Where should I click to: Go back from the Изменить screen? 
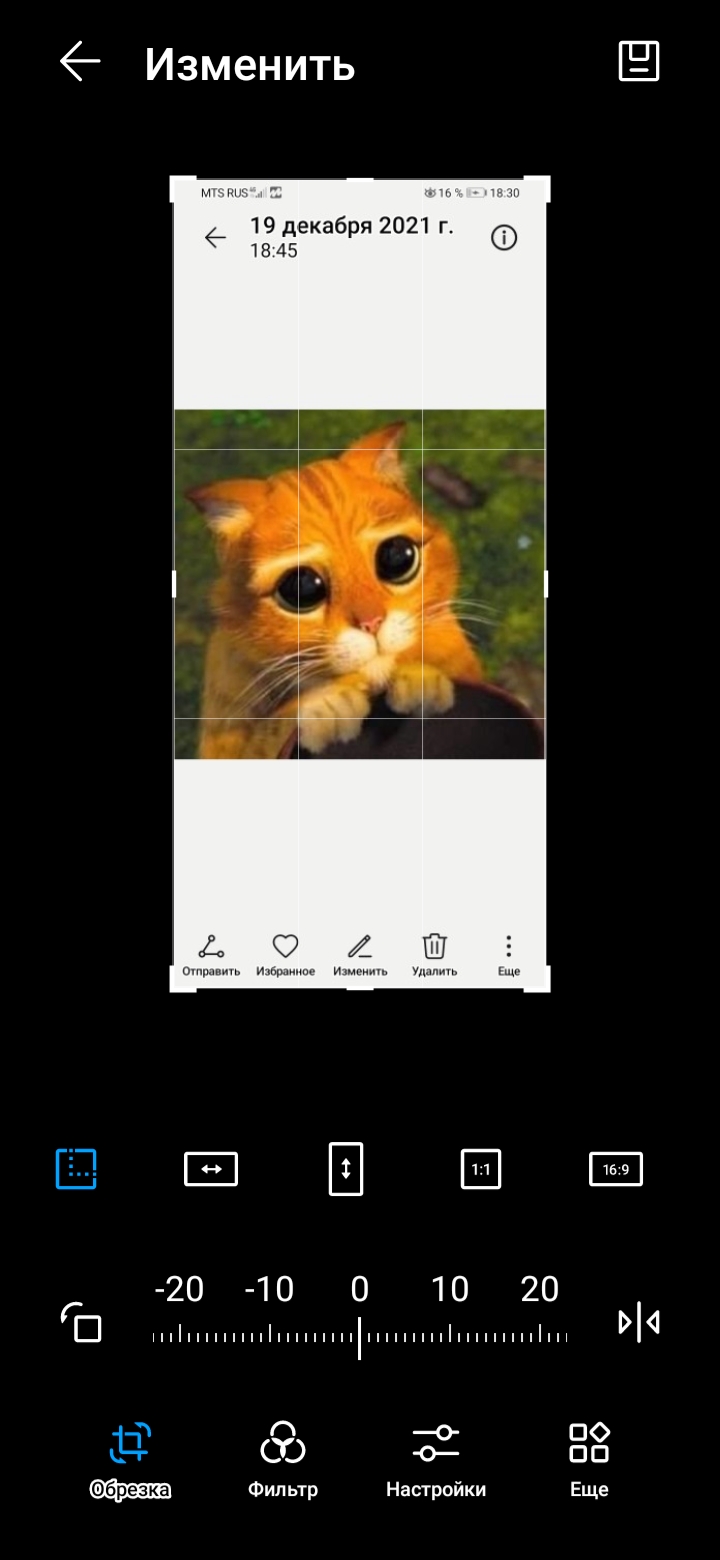[x=80, y=62]
